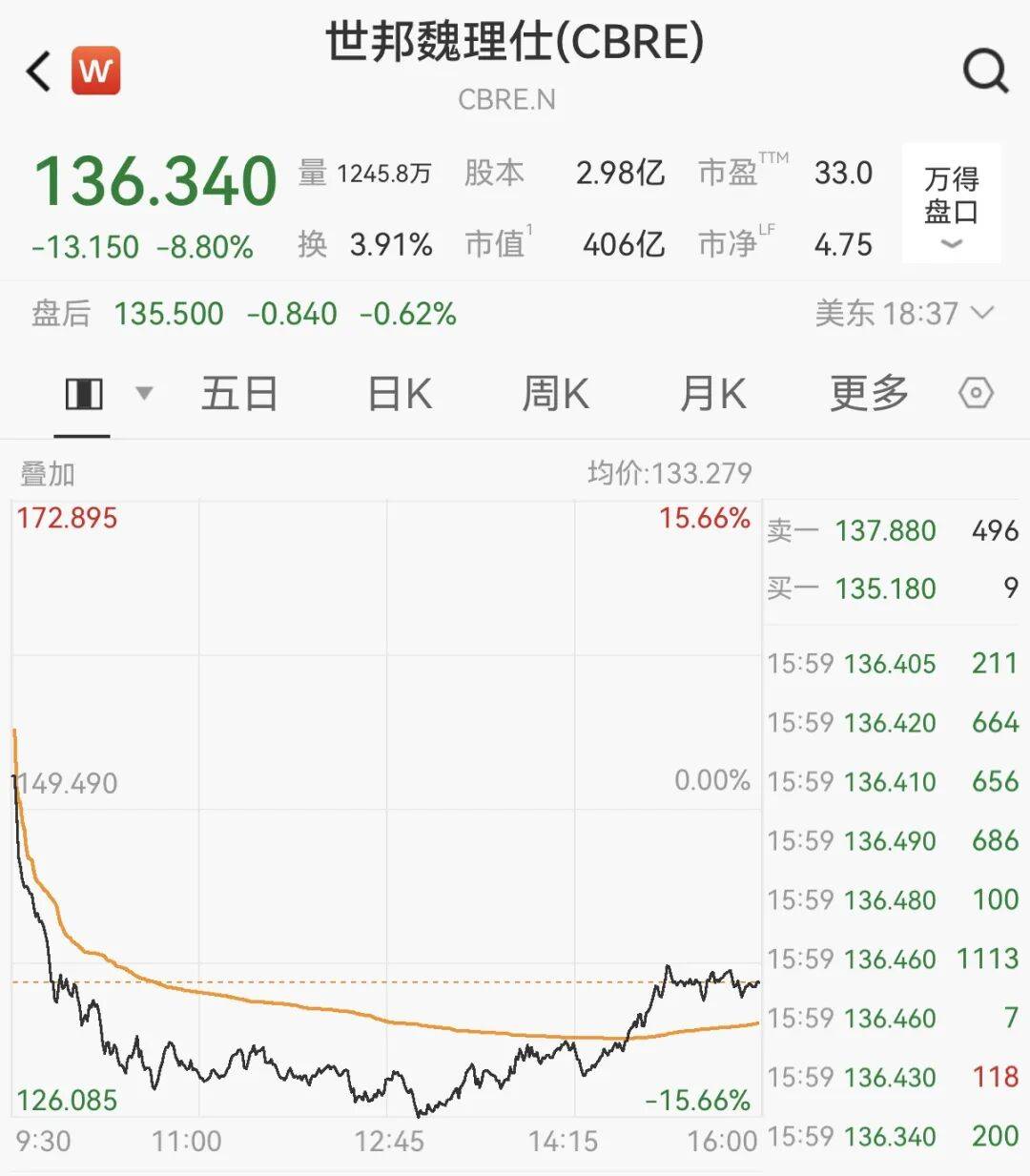Open the intraday chart type dropdown
Screen dimensions: 1030x1176
pyautogui.click(x=144, y=393)
